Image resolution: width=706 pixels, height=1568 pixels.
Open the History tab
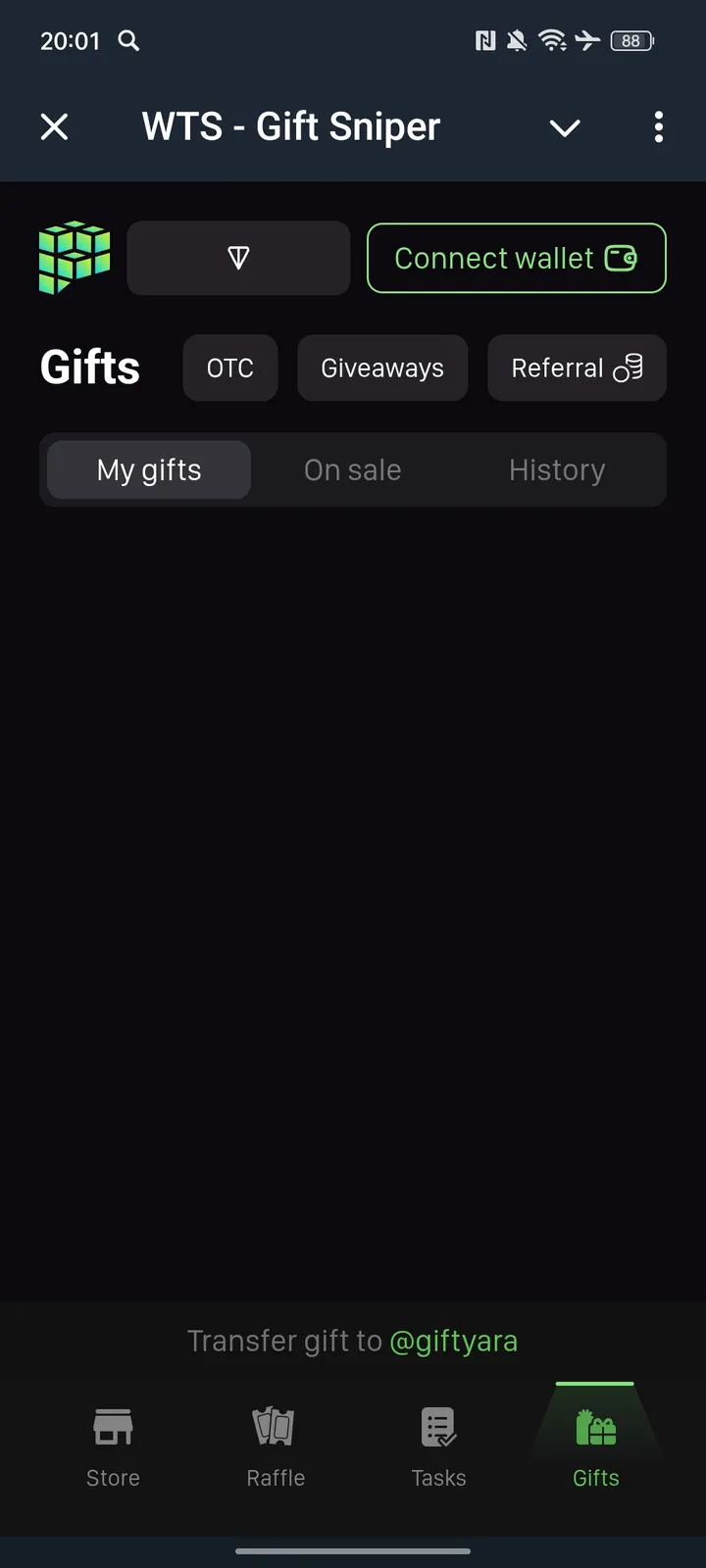(556, 469)
